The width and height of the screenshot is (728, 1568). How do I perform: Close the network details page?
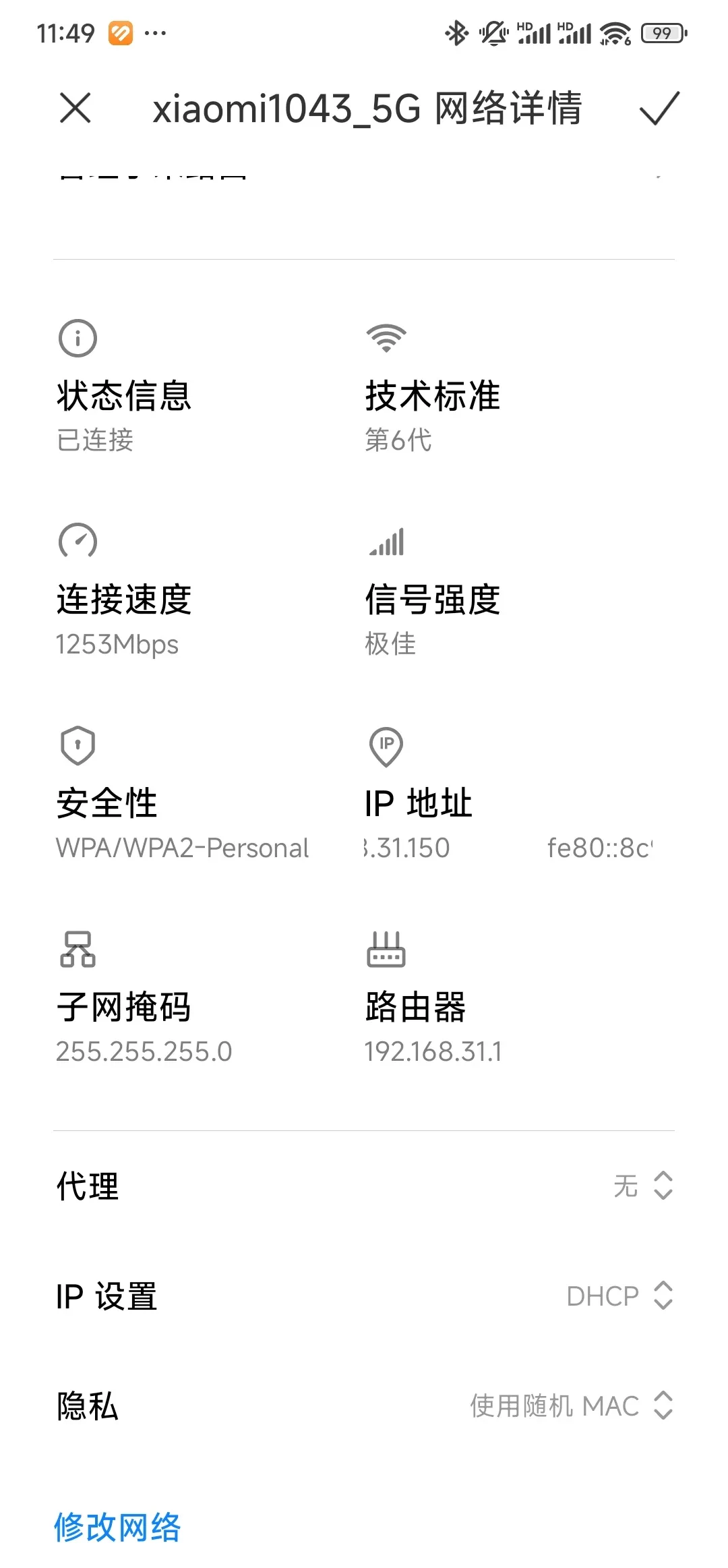[x=75, y=108]
